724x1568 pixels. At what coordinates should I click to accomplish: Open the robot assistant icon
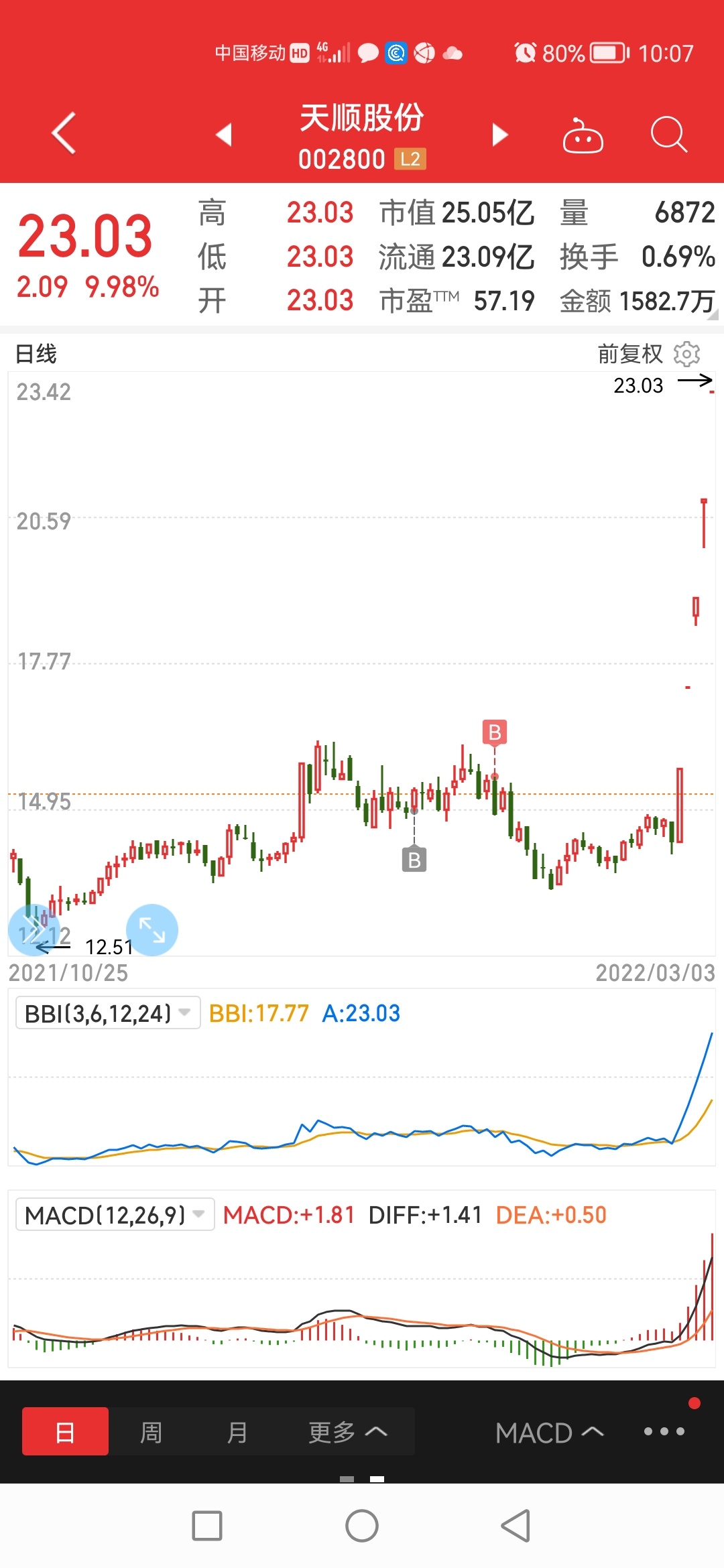coord(583,136)
